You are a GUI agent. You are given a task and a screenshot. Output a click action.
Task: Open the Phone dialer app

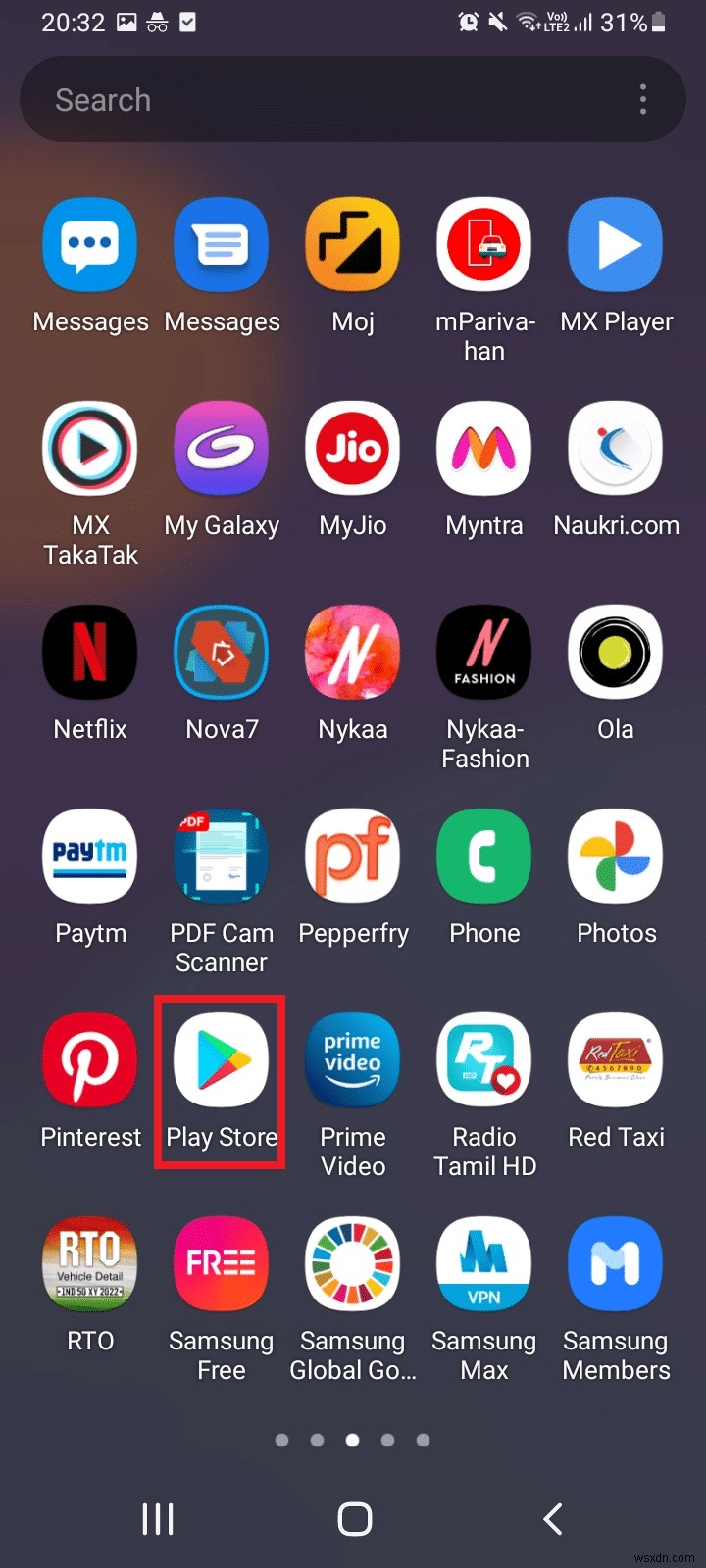tap(484, 856)
